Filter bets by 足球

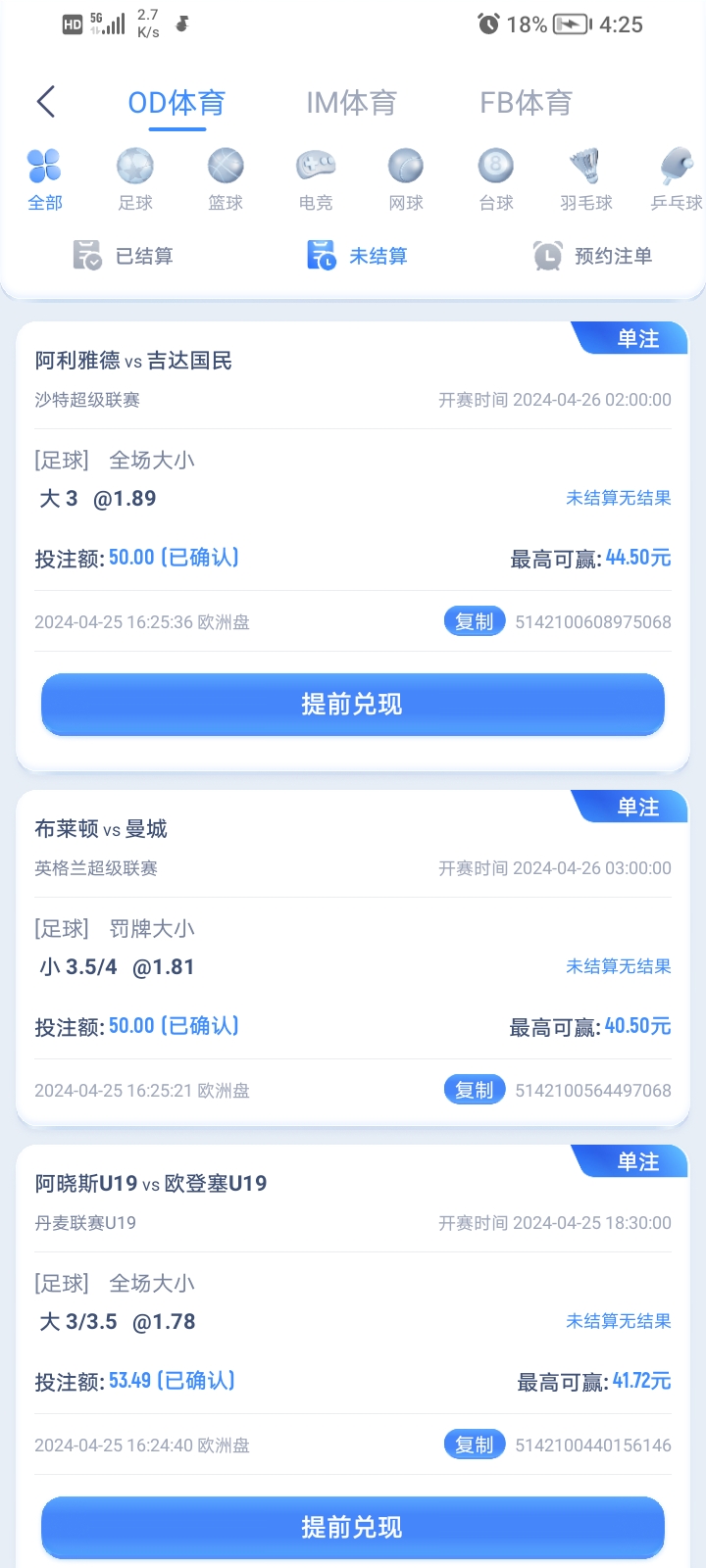pos(135,178)
